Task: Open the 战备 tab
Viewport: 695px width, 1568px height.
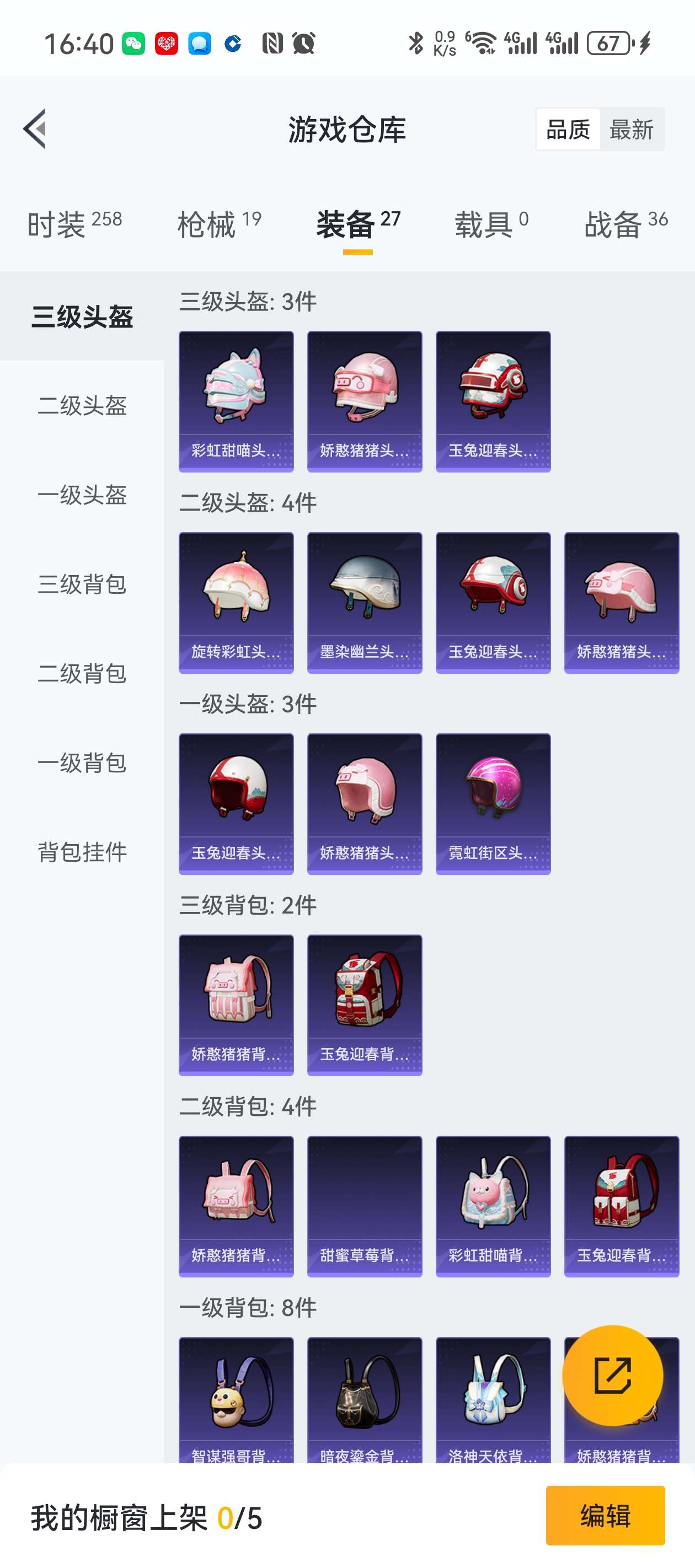Action: tap(625, 224)
